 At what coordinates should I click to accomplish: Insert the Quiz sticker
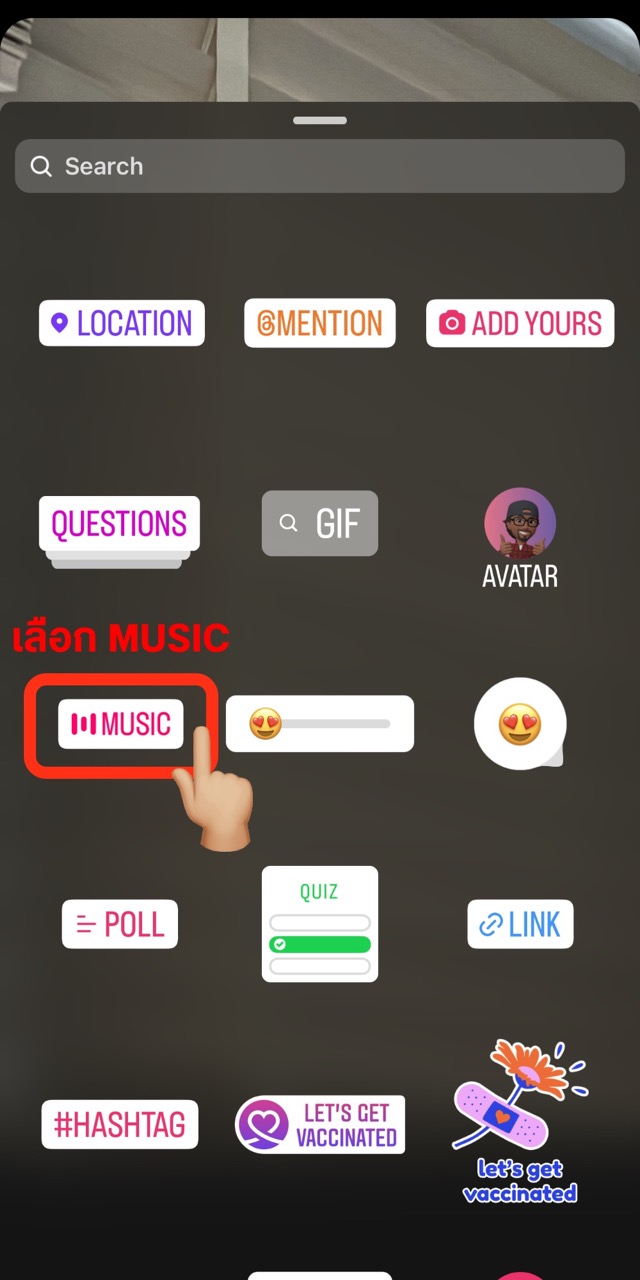pos(320,924)
